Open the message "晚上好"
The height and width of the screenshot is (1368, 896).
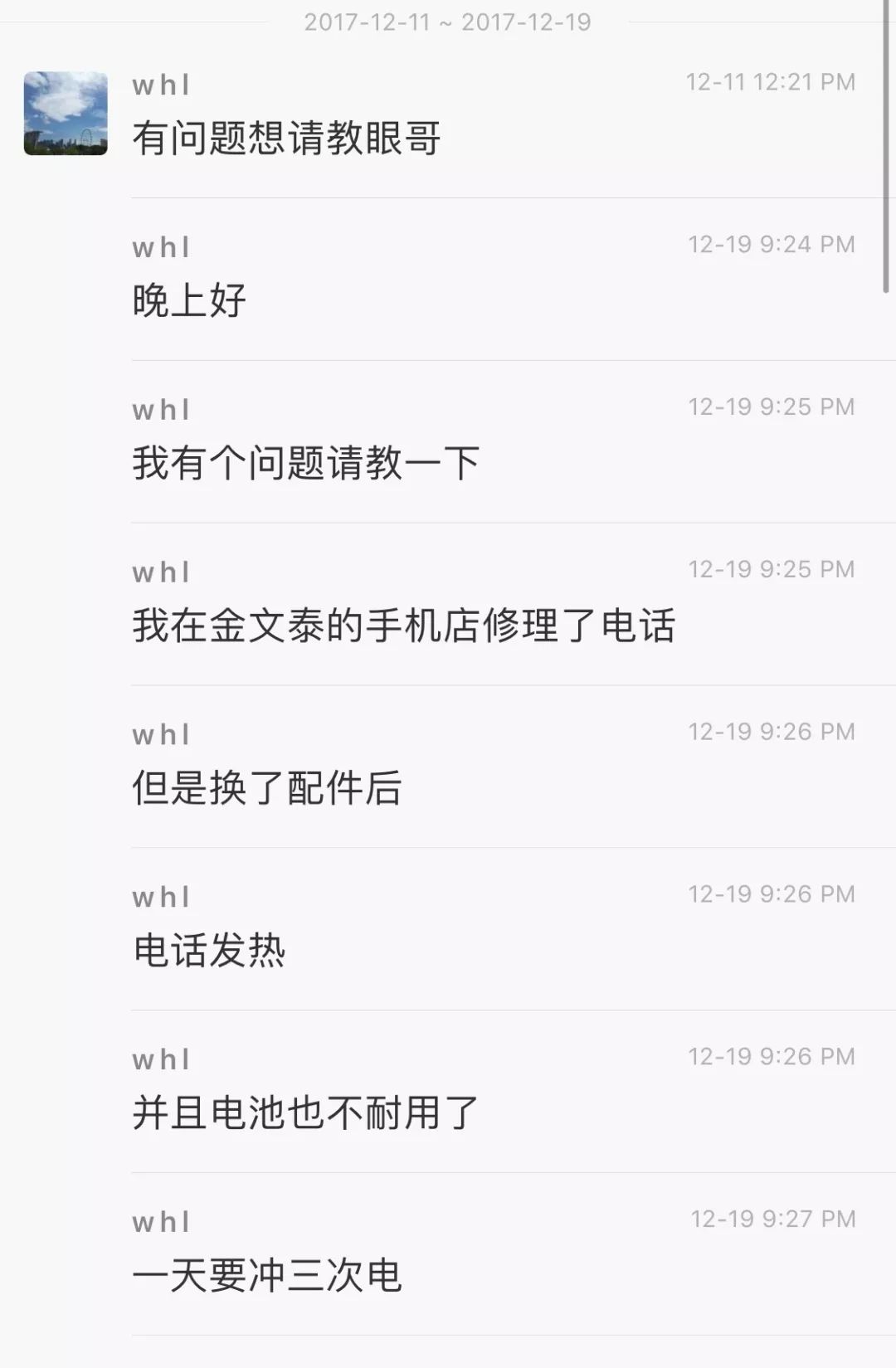point(189,300)
